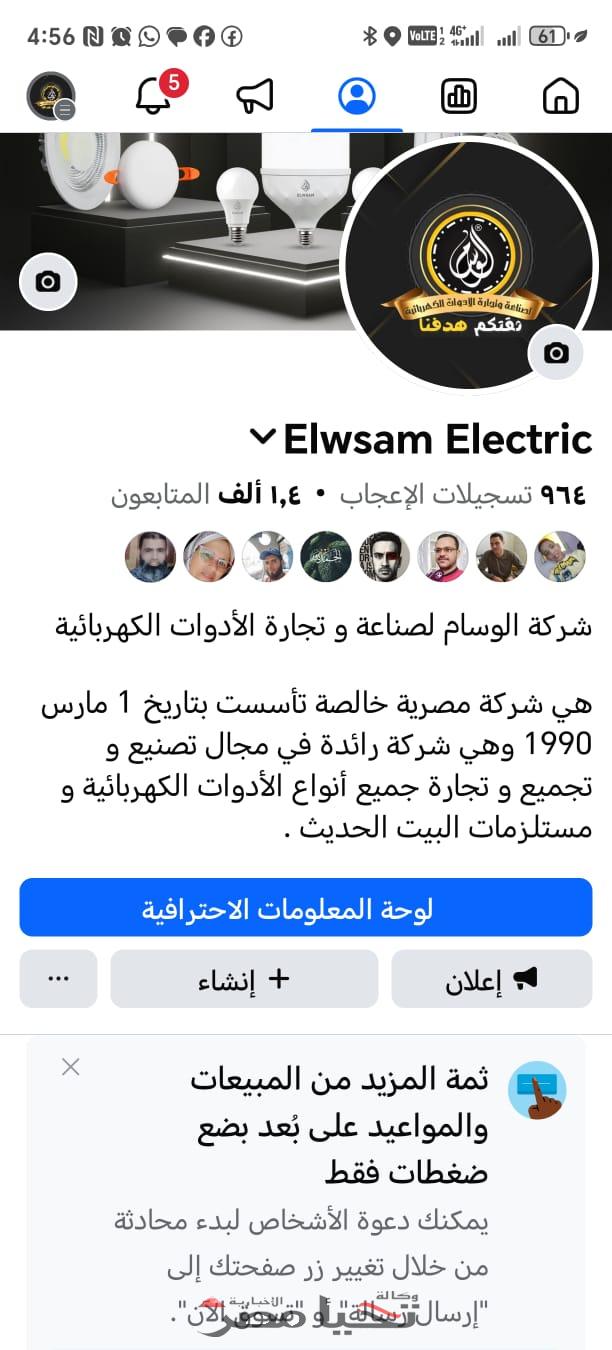Open the three-dot more options button
This screenshot has height=1350, width=612.
coord(58,978)
